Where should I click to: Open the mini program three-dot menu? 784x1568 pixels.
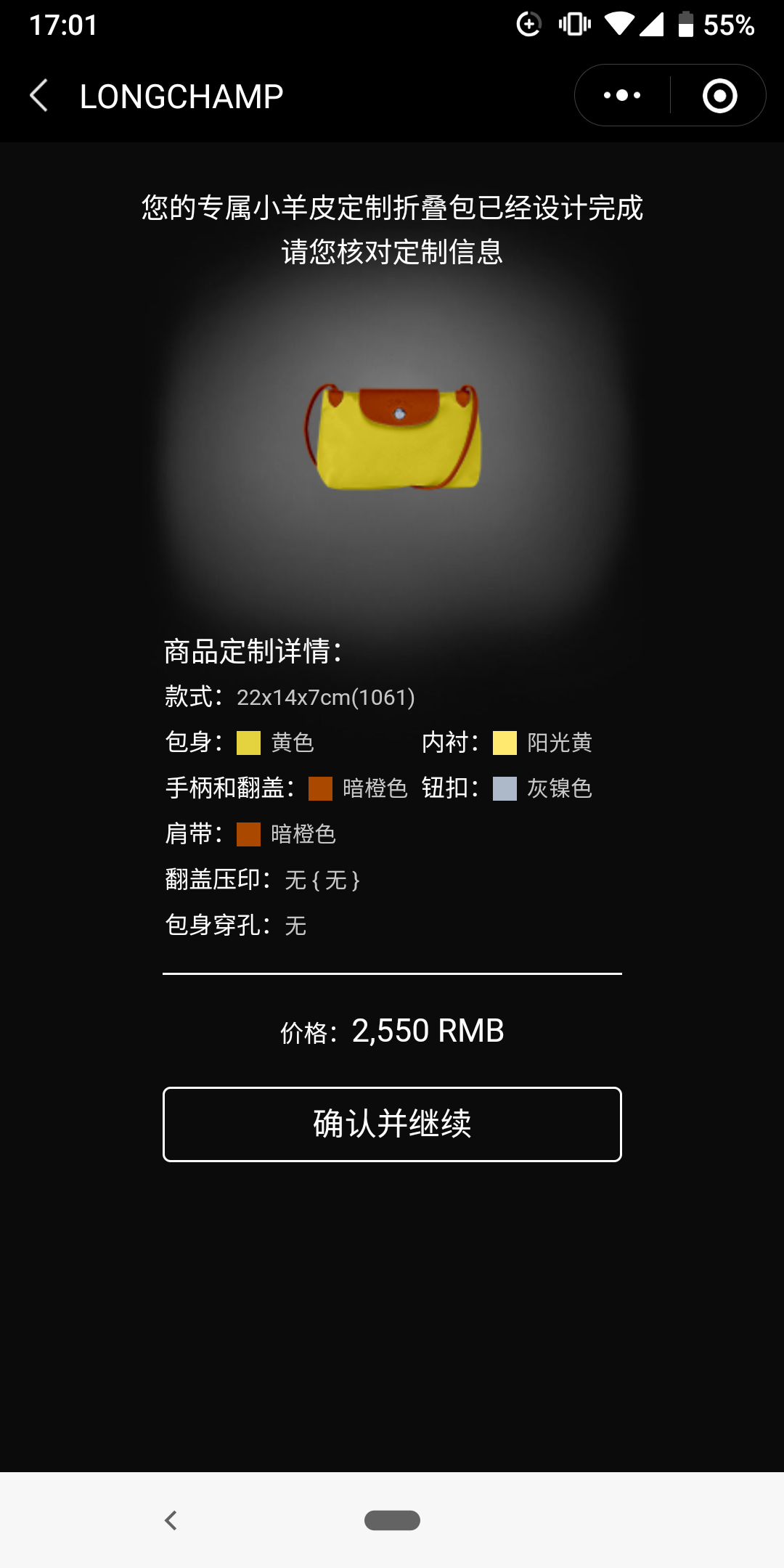(622, 96)
